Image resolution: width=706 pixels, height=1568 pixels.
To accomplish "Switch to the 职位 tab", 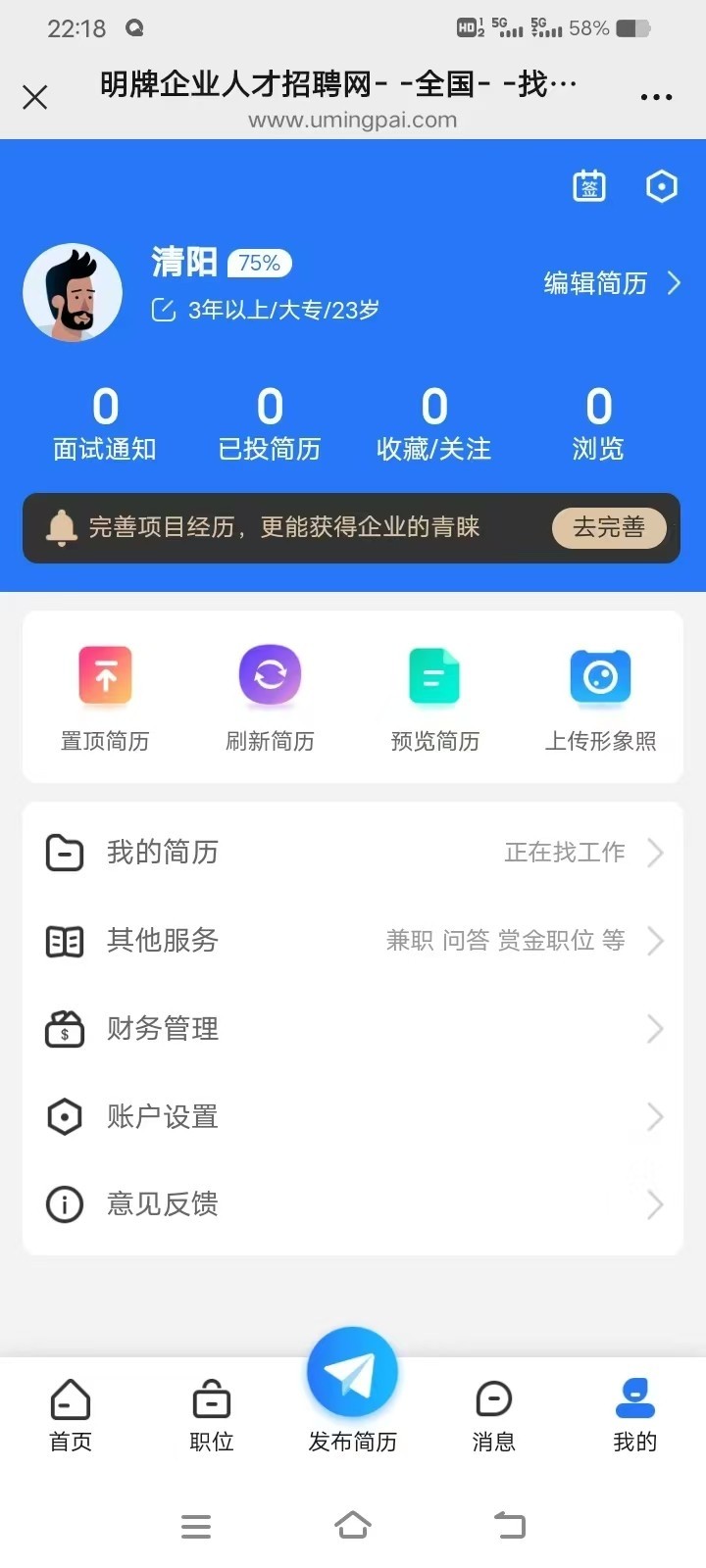I will point(212,1414).
